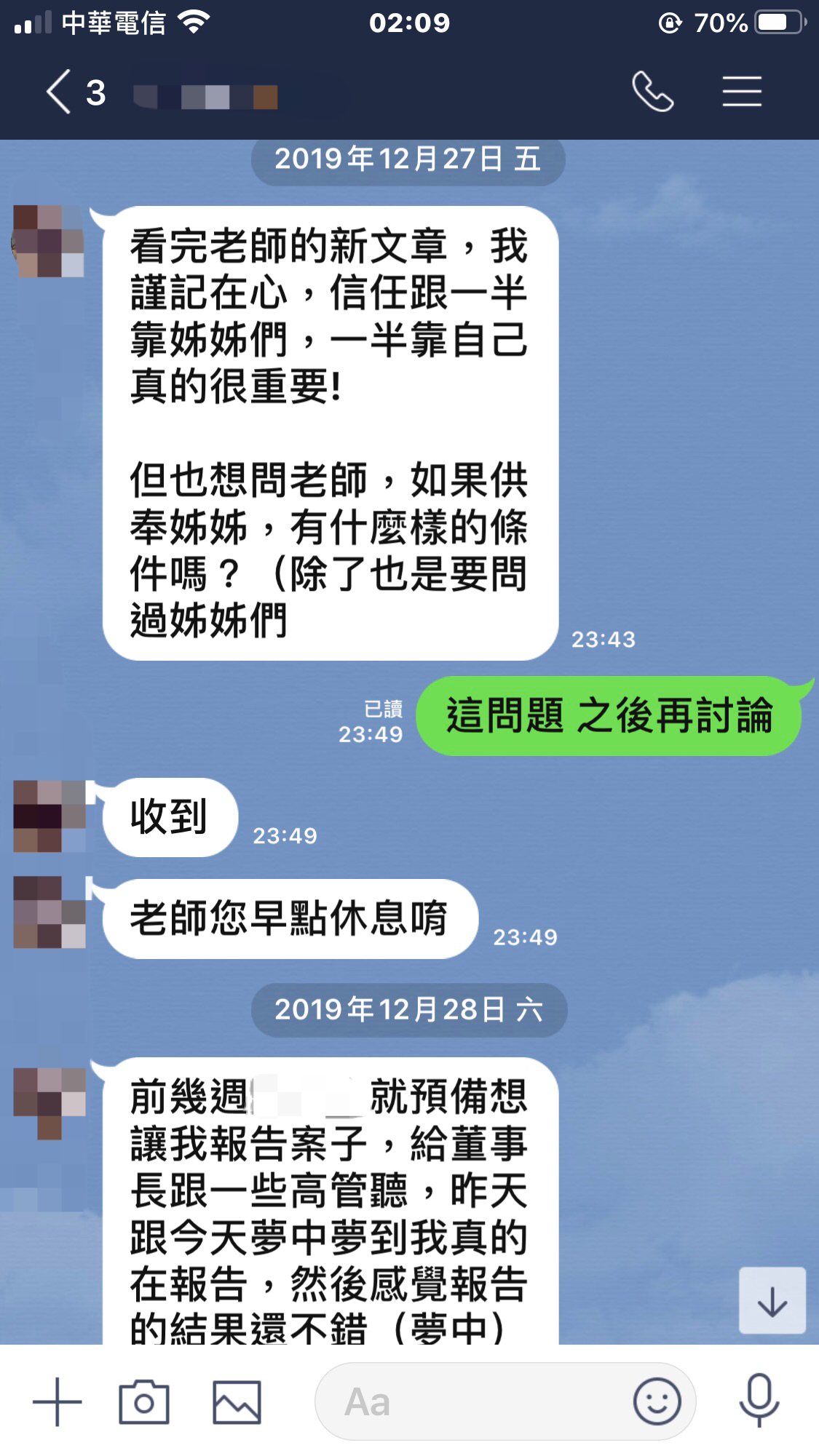Start a voice call in this chat
Image resolution: width=819 pixels, height=1456 pixels.
pos(652,92)
